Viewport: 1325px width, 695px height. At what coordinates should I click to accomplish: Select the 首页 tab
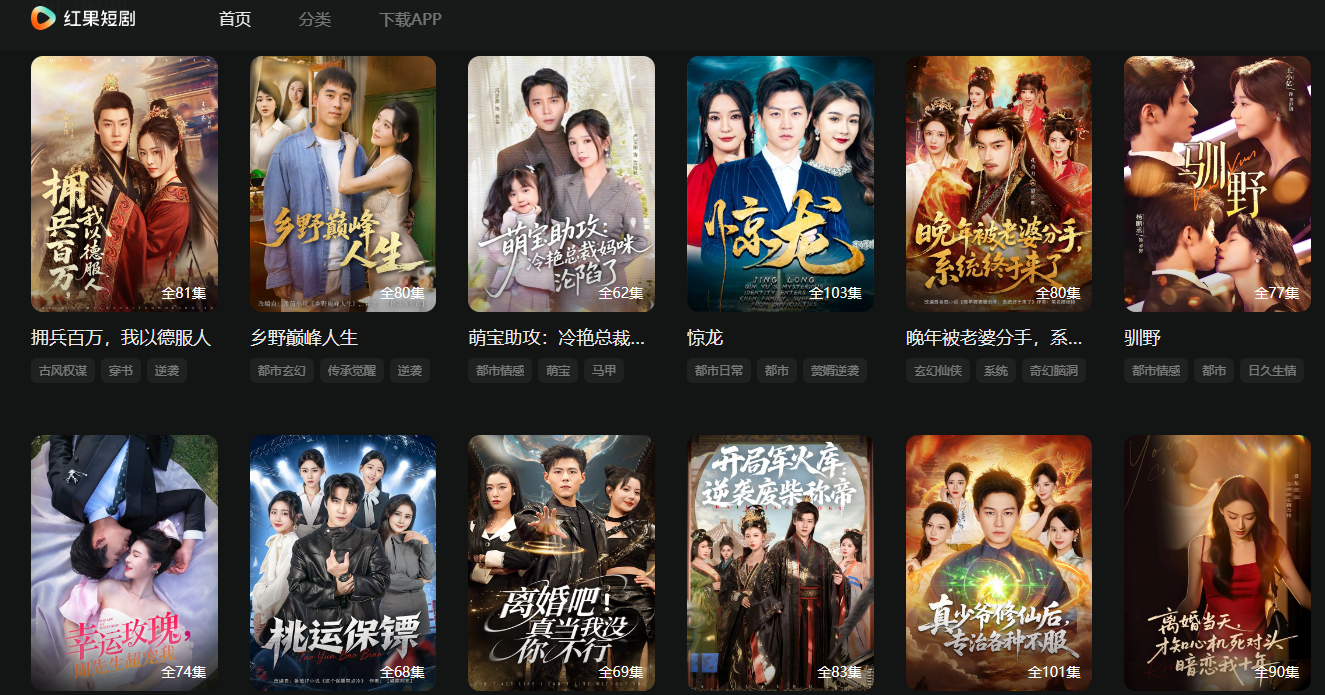[235, 19]
